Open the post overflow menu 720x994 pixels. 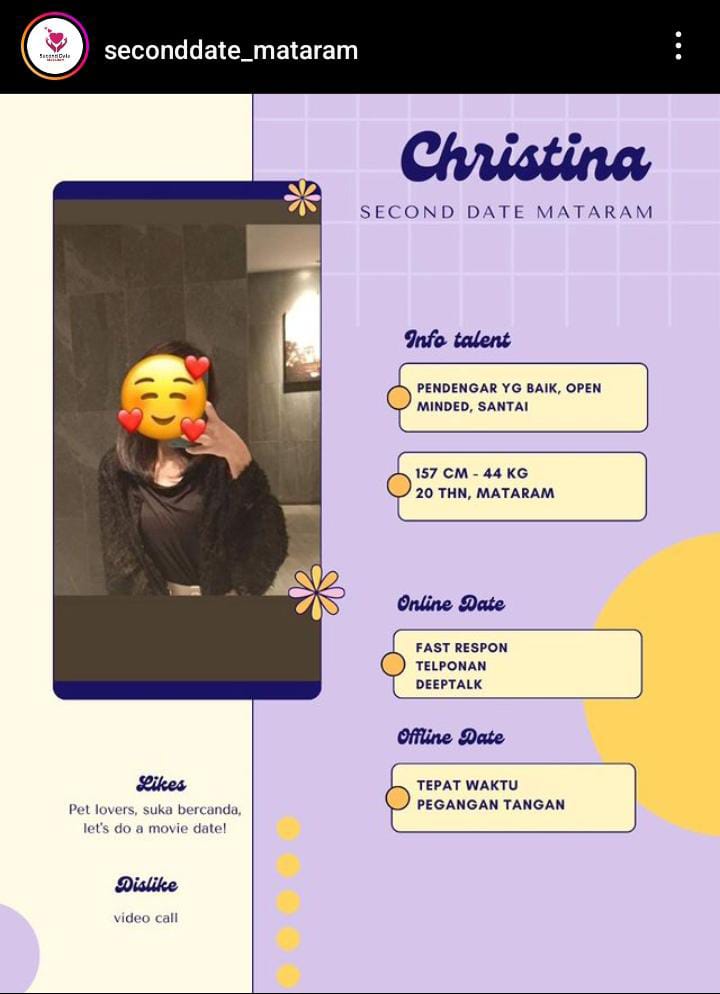pos(678,46)
